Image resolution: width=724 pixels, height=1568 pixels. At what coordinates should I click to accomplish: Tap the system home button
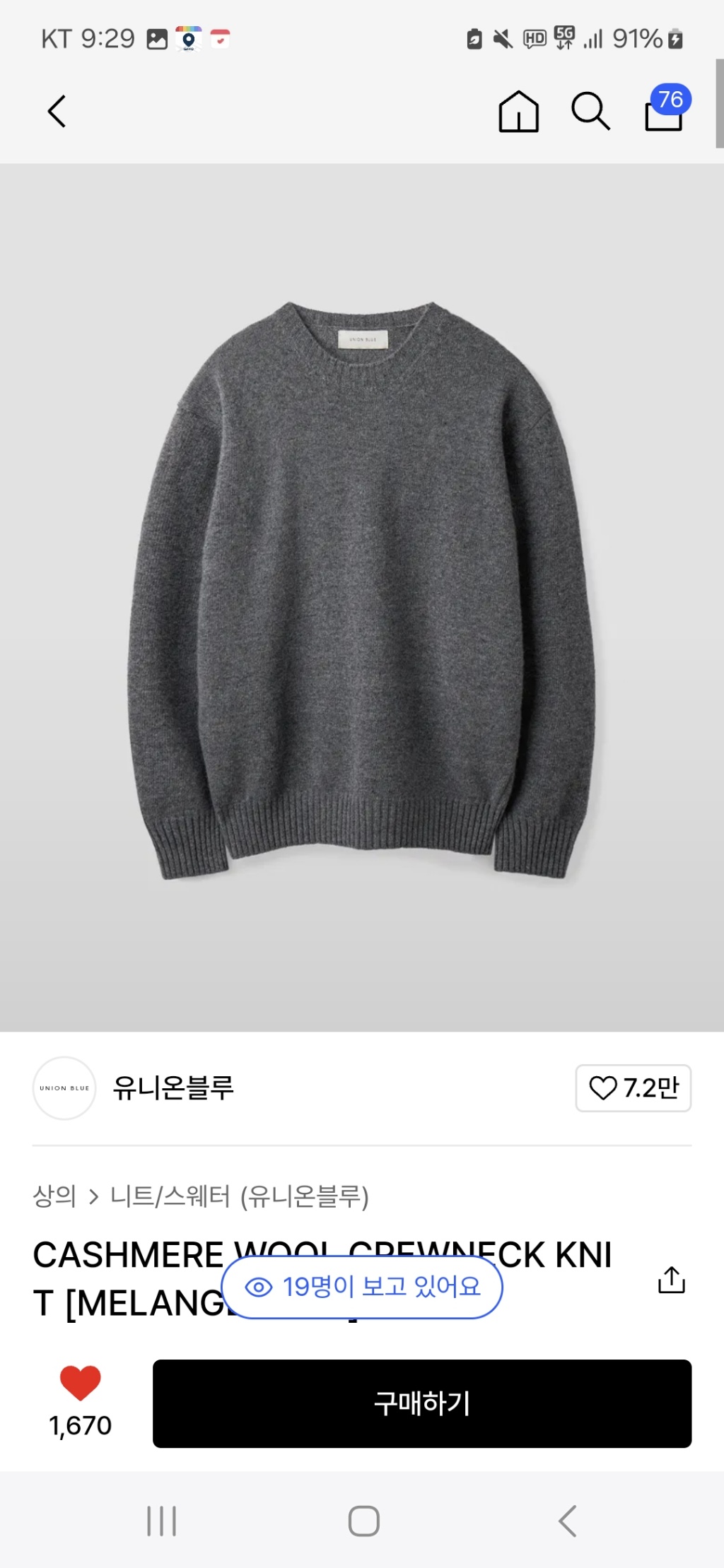[363, 1521]
